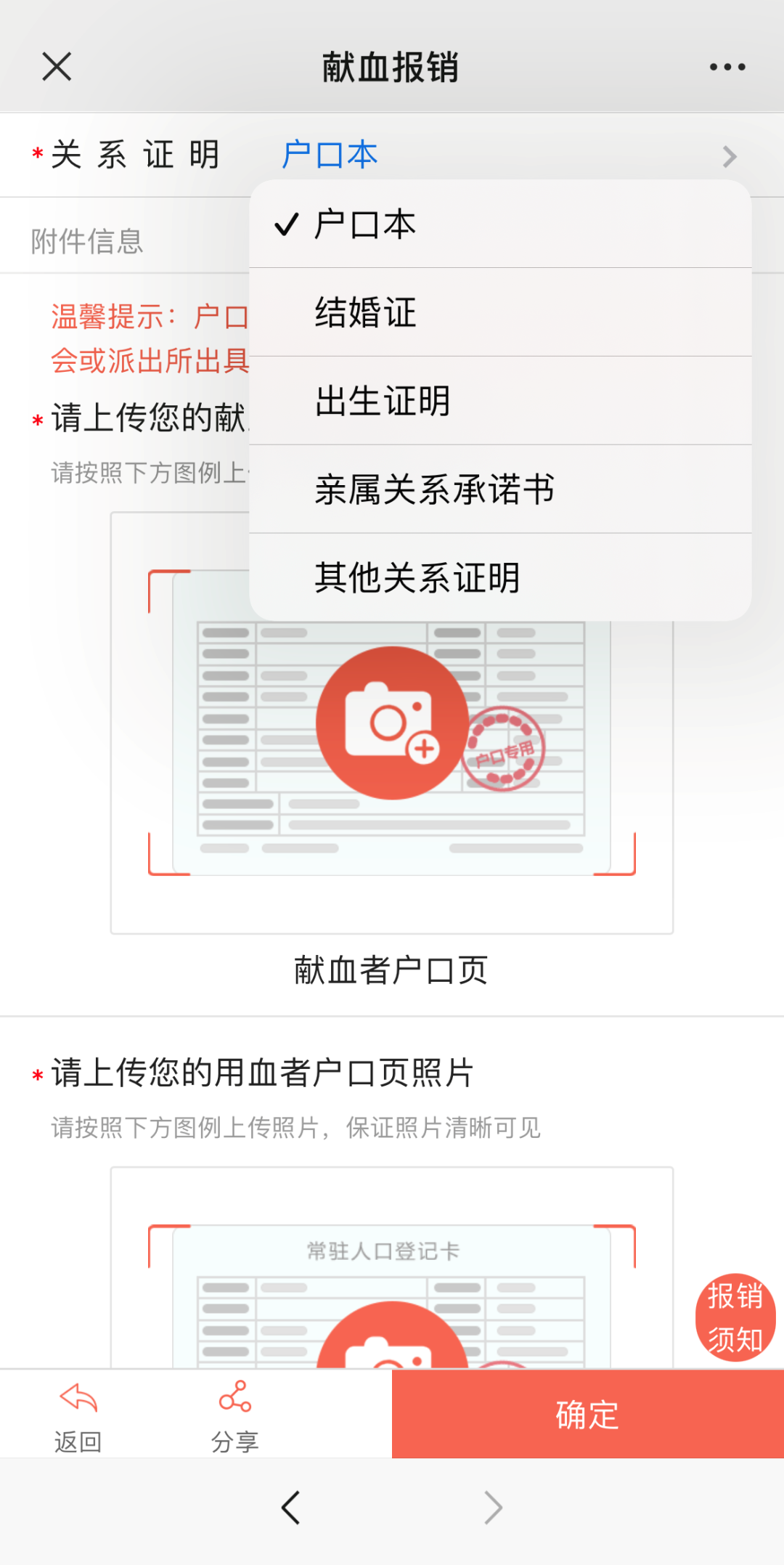
Task: Pick 亲属关系承诺书 option
Action: (434, 489)
